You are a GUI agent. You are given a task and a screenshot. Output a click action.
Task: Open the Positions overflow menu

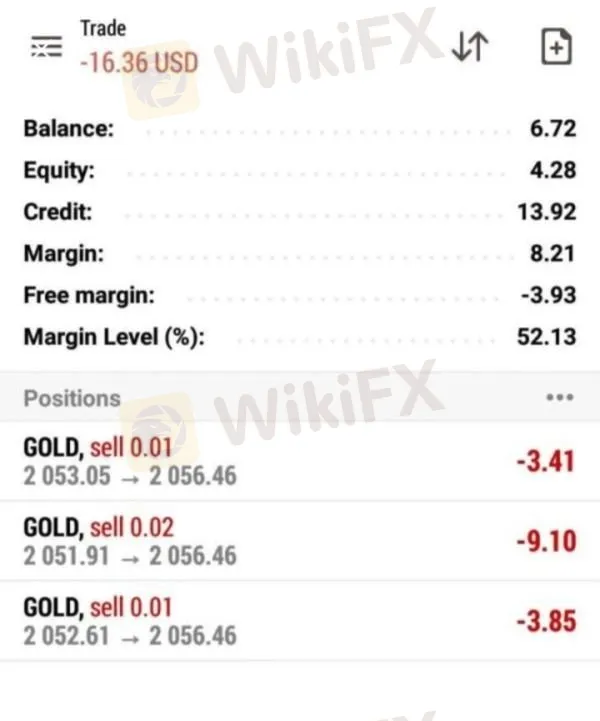(x=560, y=398)
